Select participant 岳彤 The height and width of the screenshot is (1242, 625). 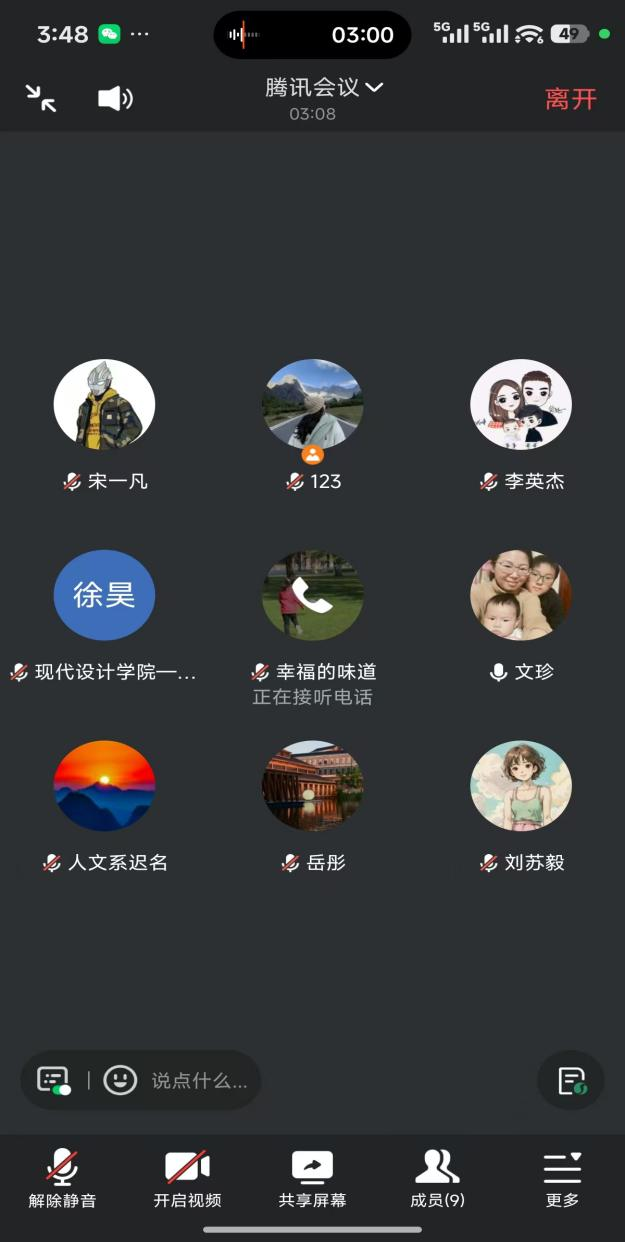(x=312, y=786)
